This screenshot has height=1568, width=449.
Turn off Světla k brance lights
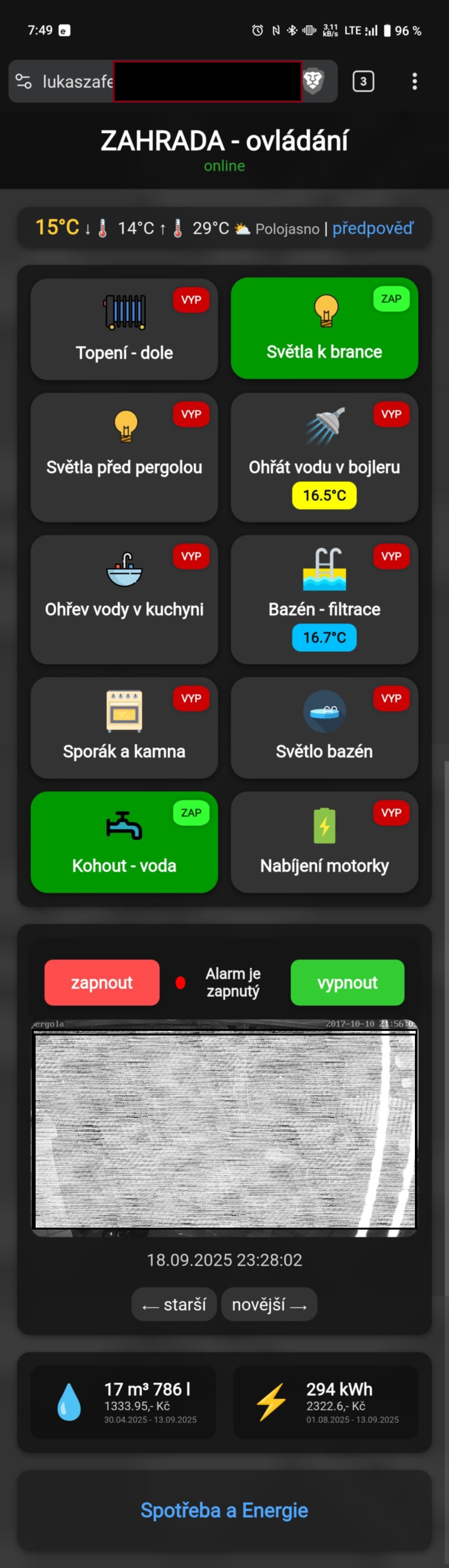point(324,328)
